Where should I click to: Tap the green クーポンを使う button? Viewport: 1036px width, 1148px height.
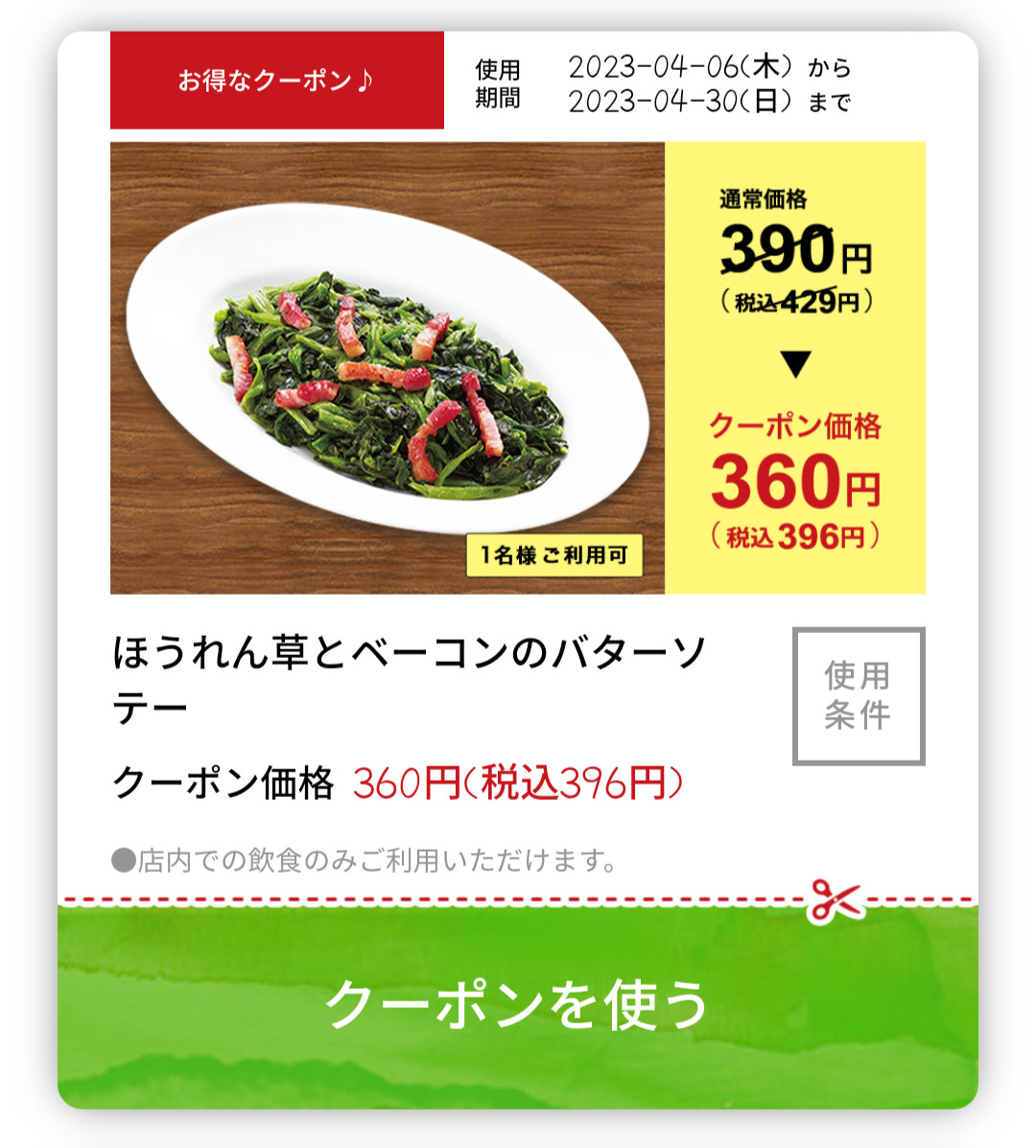click(x=517, y=1004)
